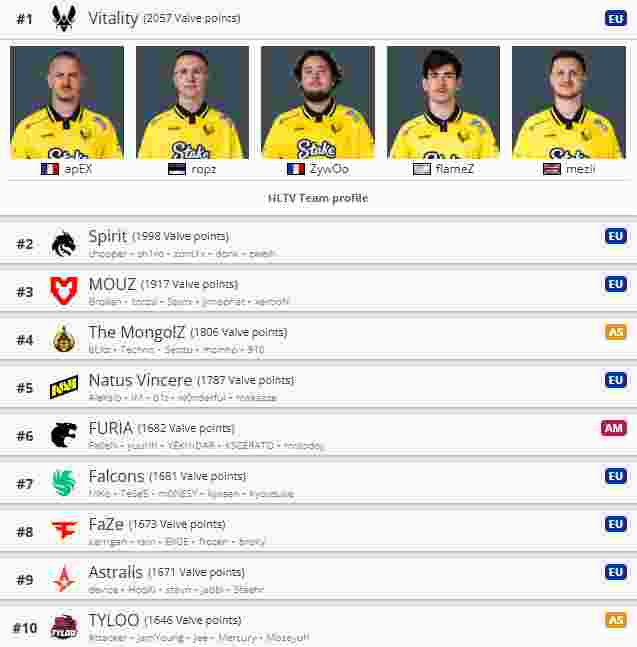Viewport: 637px width, 647px height.
Task: View mezii's player profile
Action: pos(568,108)
